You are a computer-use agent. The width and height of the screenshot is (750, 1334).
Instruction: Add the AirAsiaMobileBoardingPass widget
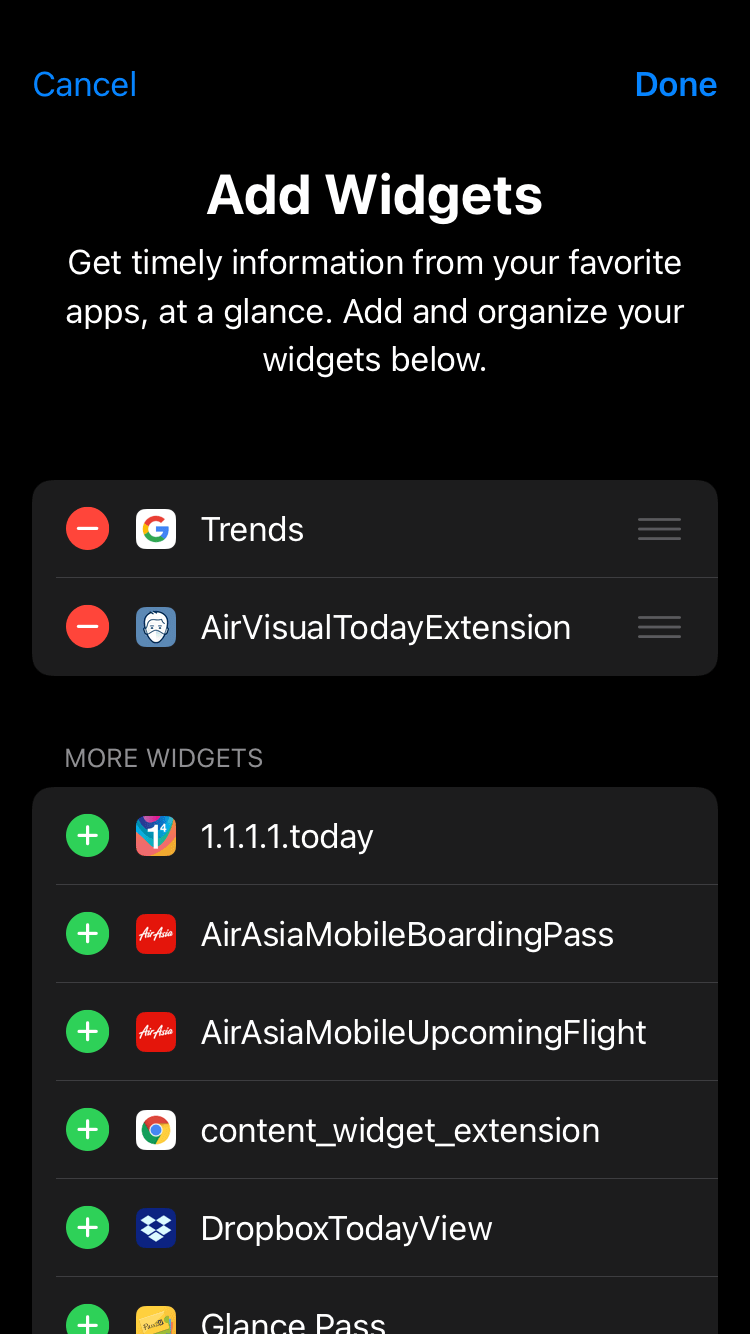point(88,934)
